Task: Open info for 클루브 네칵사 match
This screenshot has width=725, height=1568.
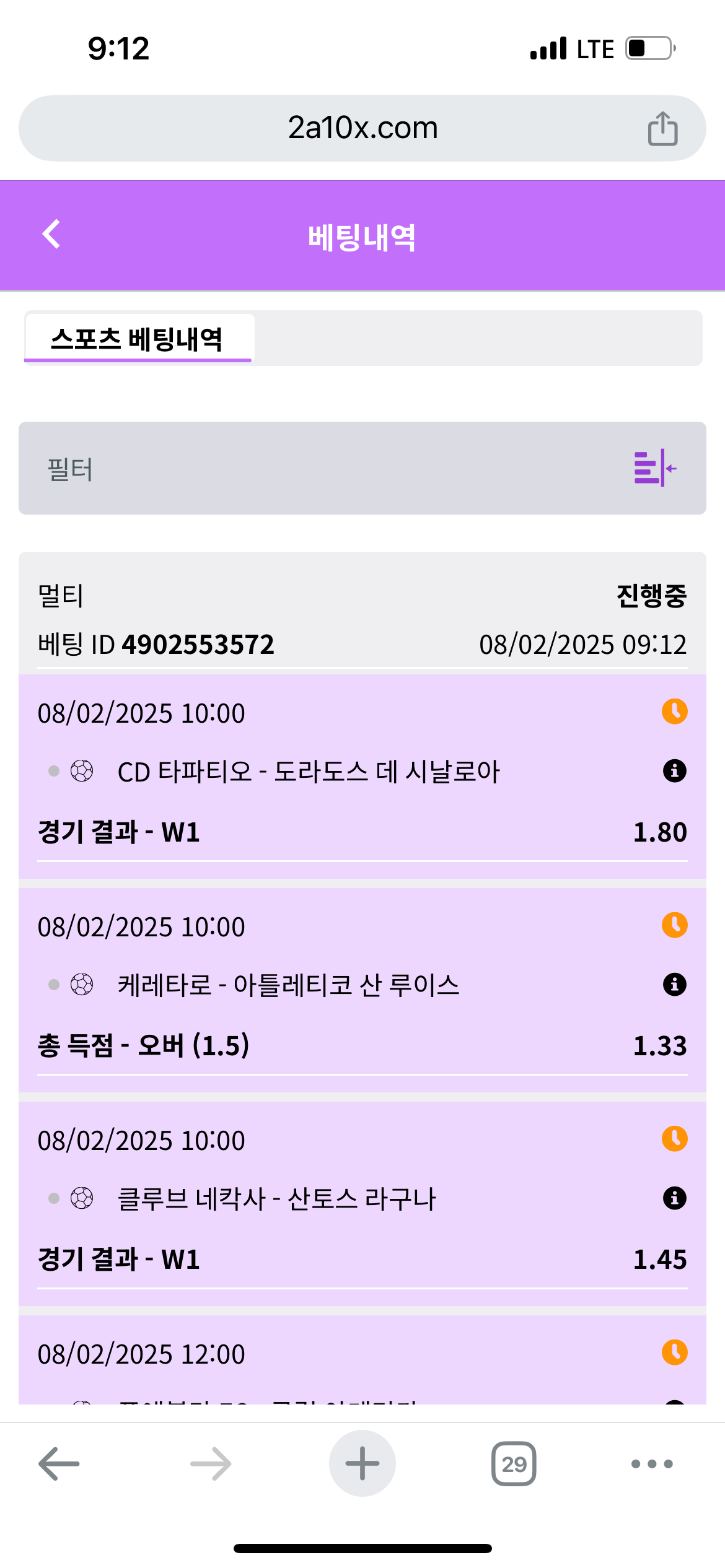Action: [674, 1198]
